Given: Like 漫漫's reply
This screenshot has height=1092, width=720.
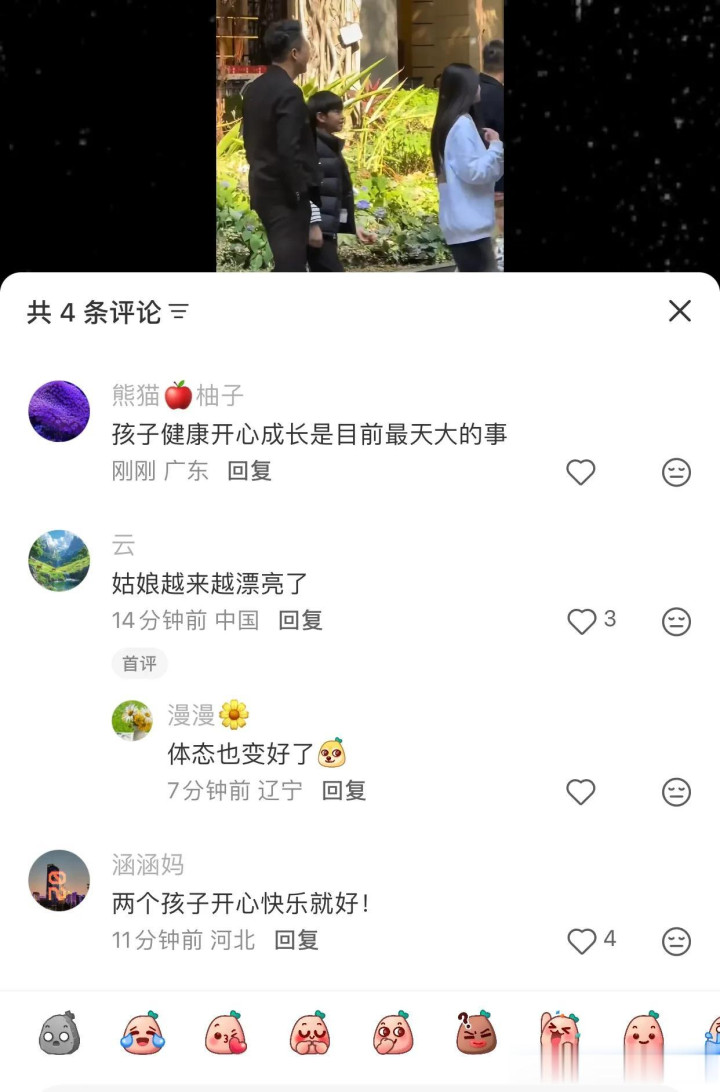Looking at the screenshot, I should tap(581, 792).
